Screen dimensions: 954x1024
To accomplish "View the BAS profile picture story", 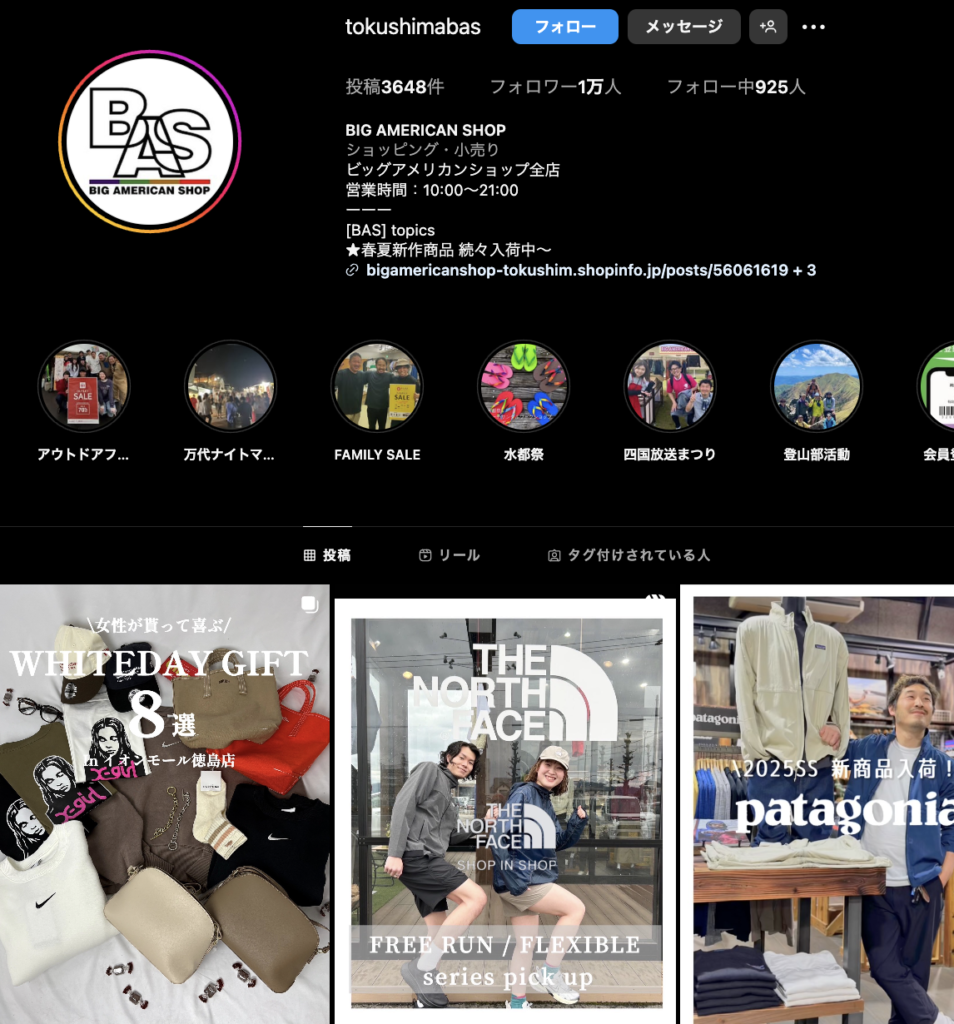I will [150, 141].
